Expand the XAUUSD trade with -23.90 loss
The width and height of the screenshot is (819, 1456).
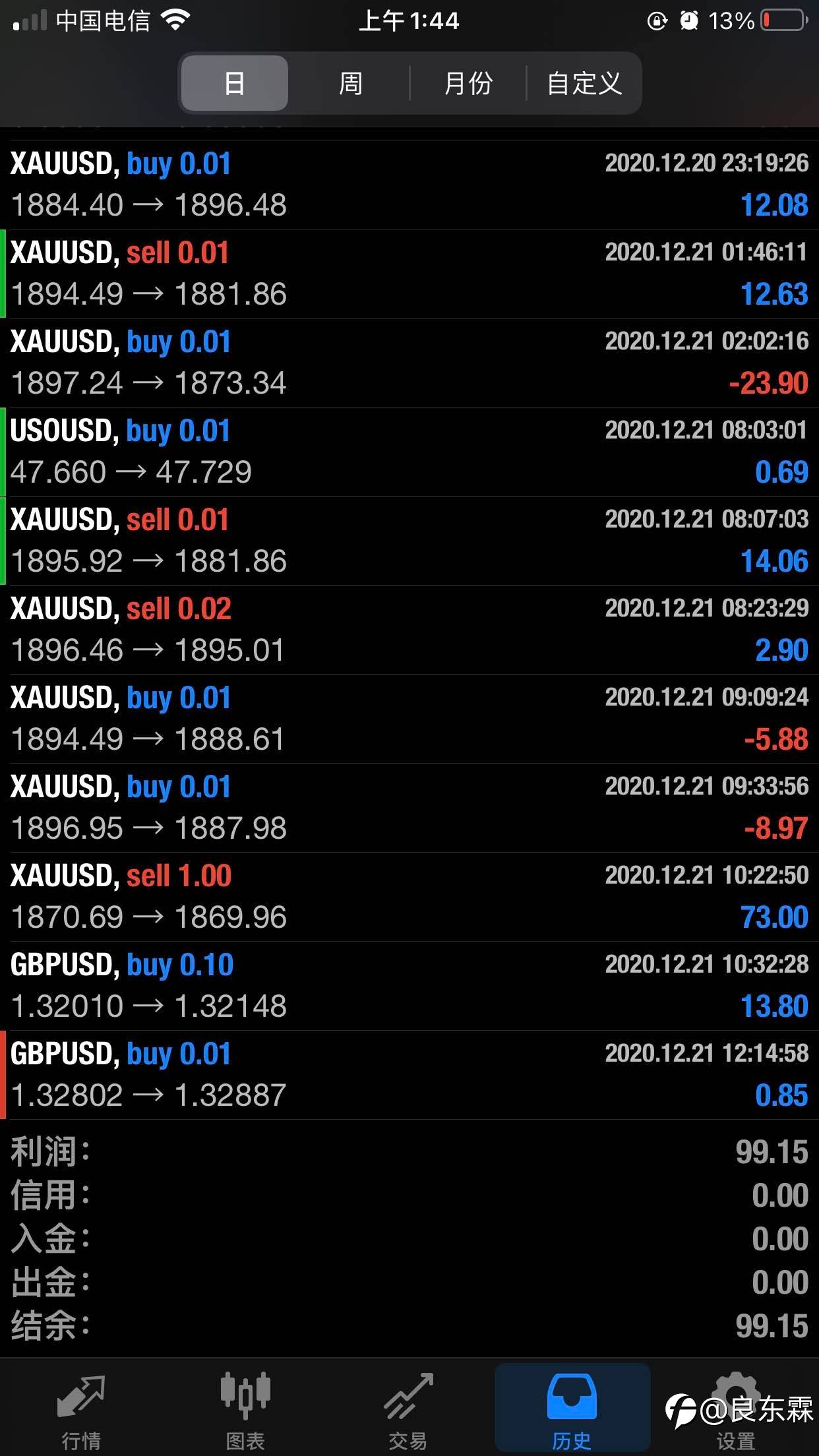pos(409,363)
